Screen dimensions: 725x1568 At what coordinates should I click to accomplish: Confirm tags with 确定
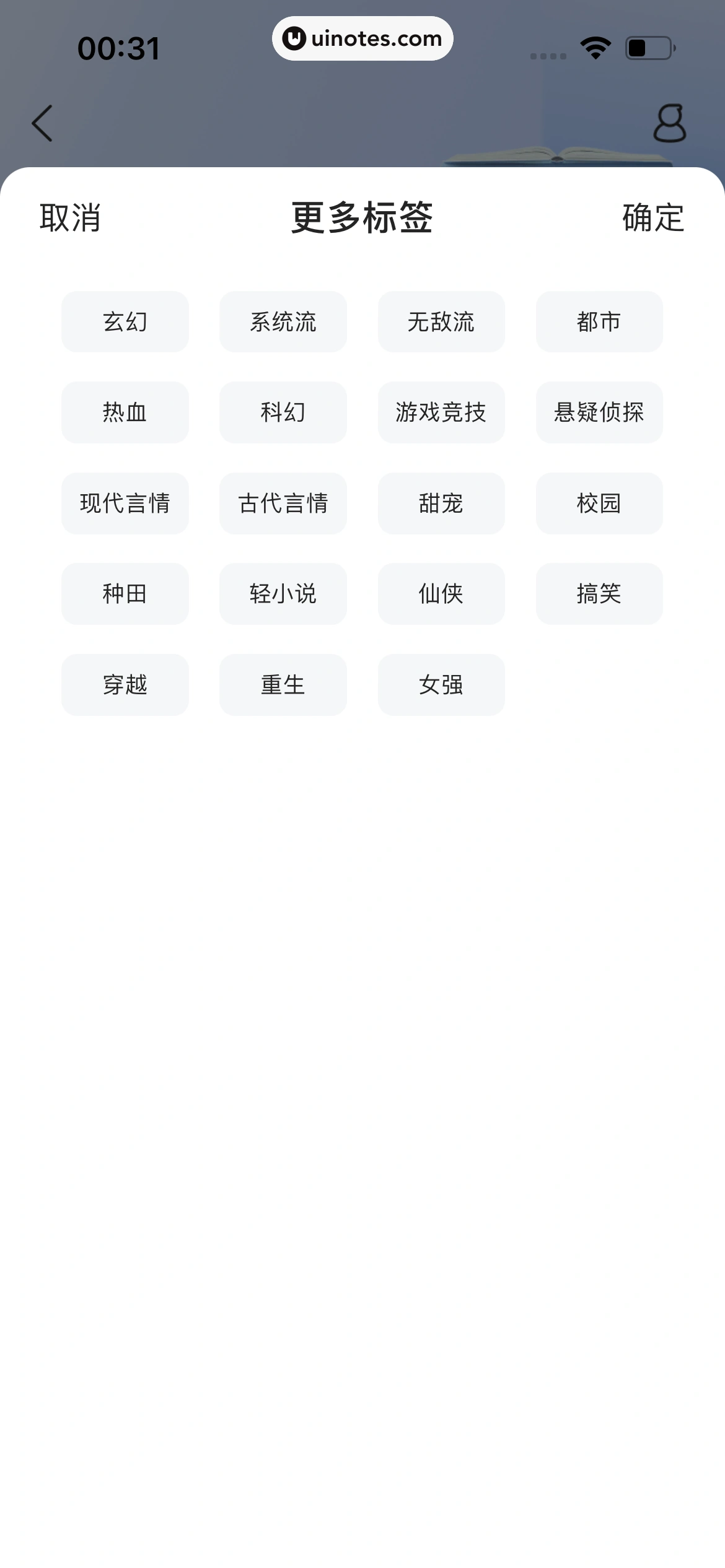(653, 217)
